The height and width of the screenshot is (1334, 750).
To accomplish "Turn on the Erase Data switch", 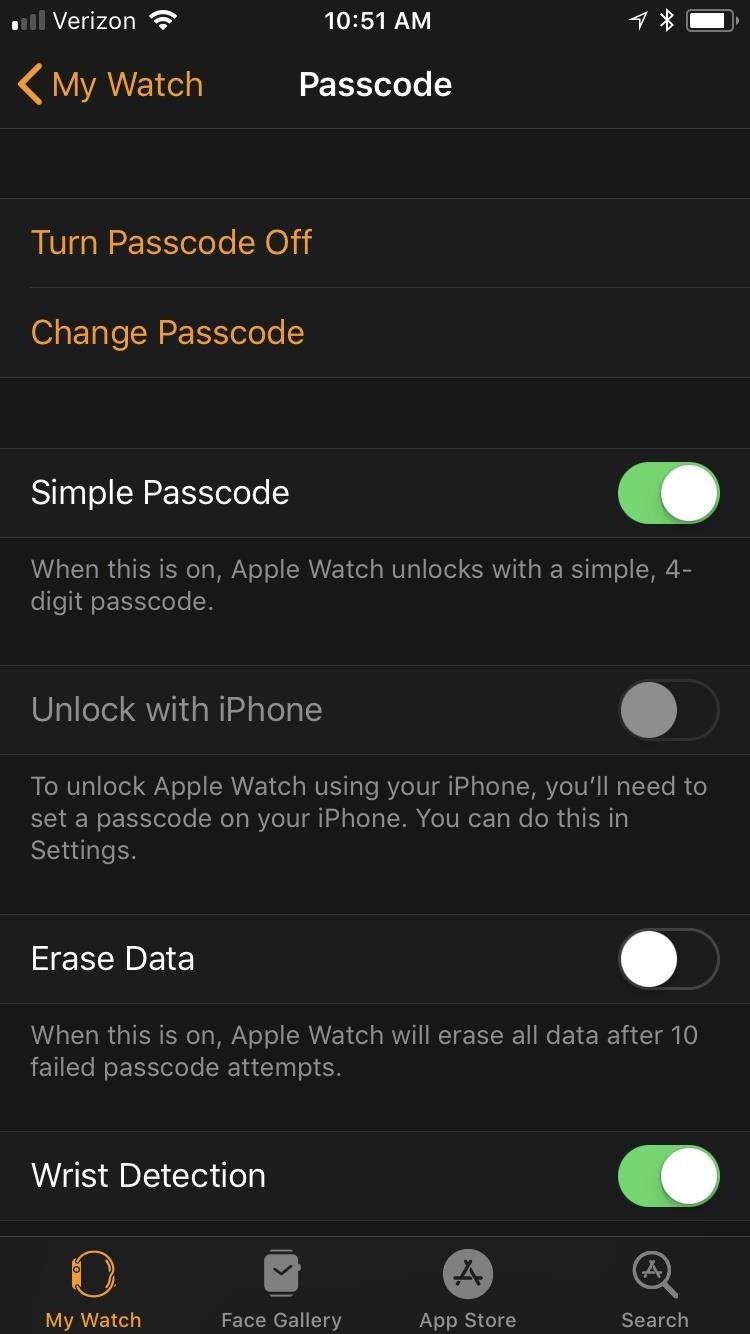I will tap(668, 958).
